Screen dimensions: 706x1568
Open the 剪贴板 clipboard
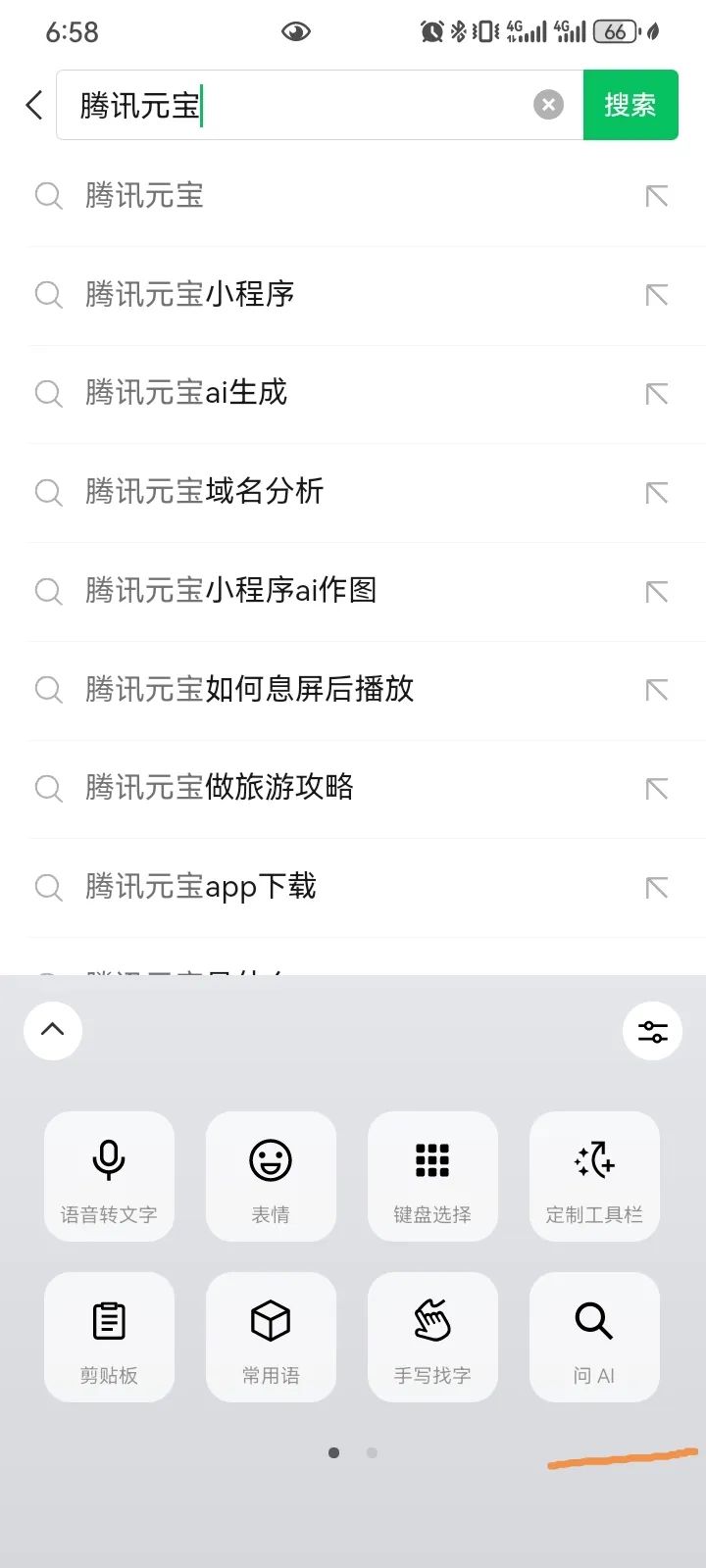109,1337
